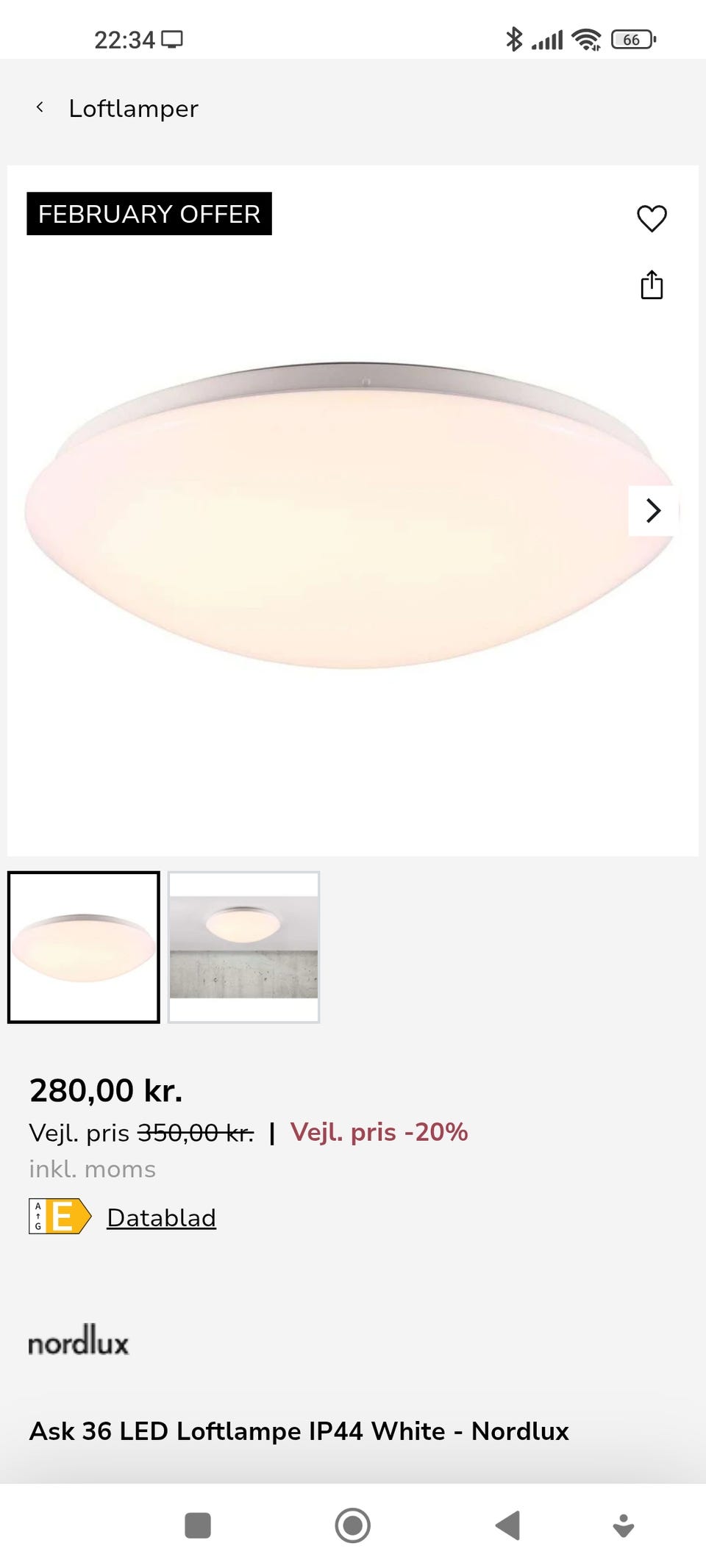Open the next product image
Screen dimensions: 706x1568
pos(652,510)
